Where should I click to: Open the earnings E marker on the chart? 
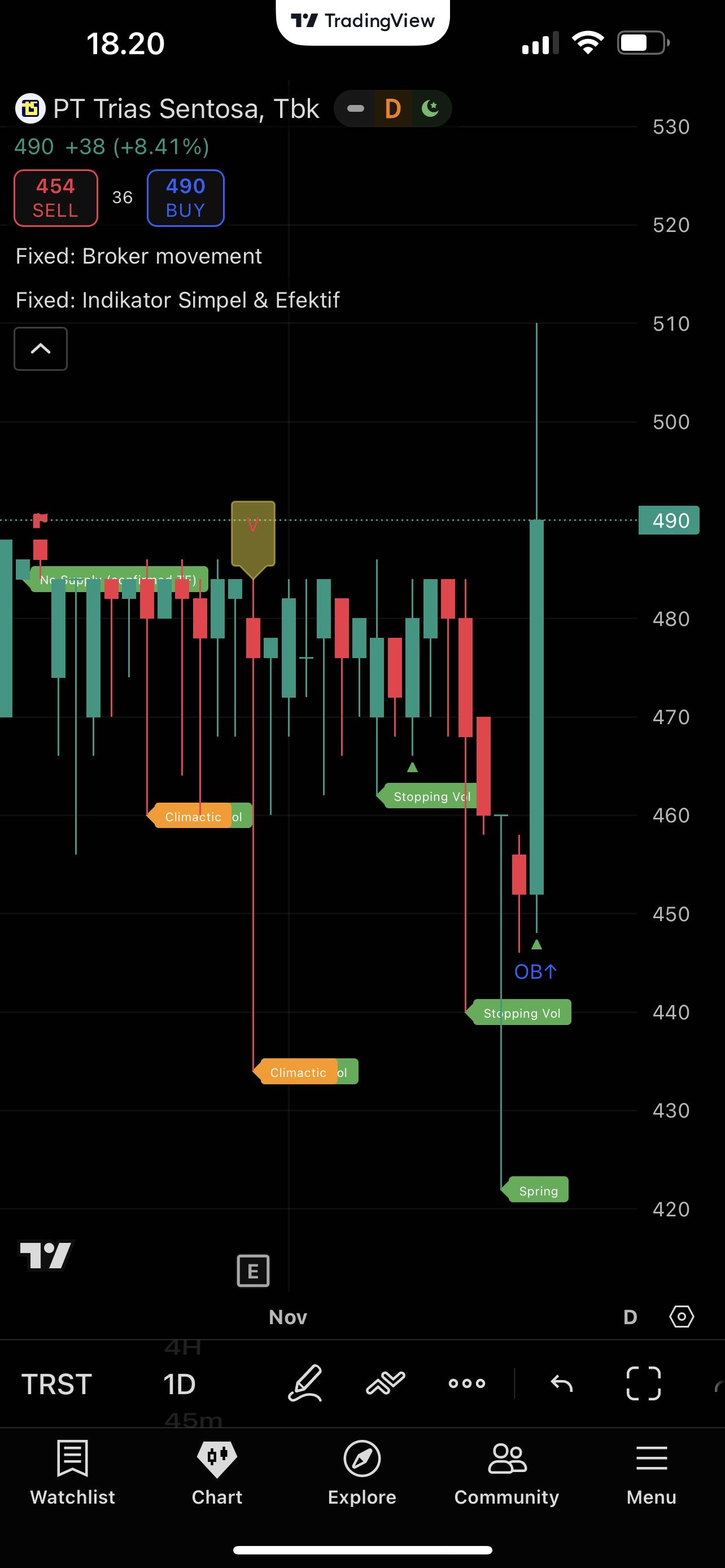(x=252, y=1271)
